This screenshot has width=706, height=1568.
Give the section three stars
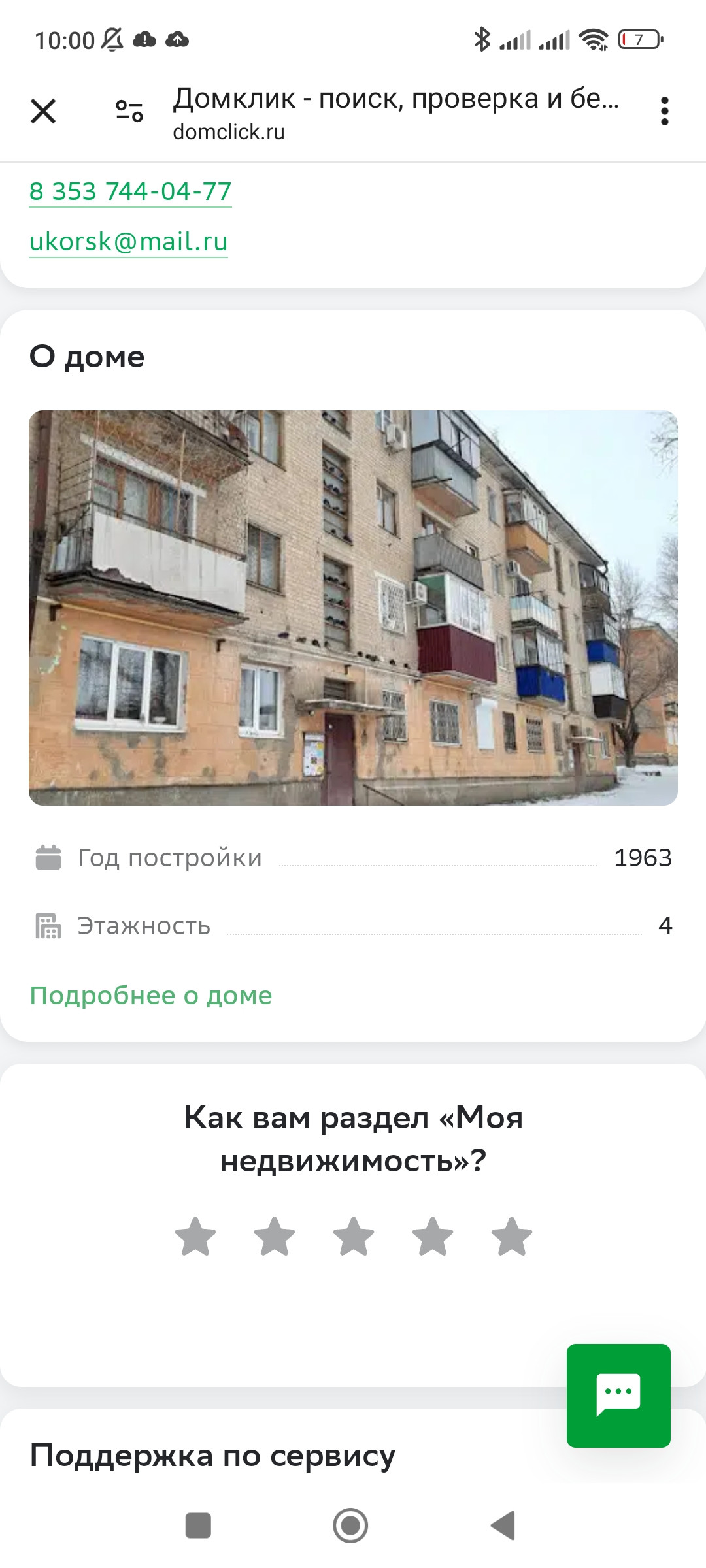pos(354,1236)
